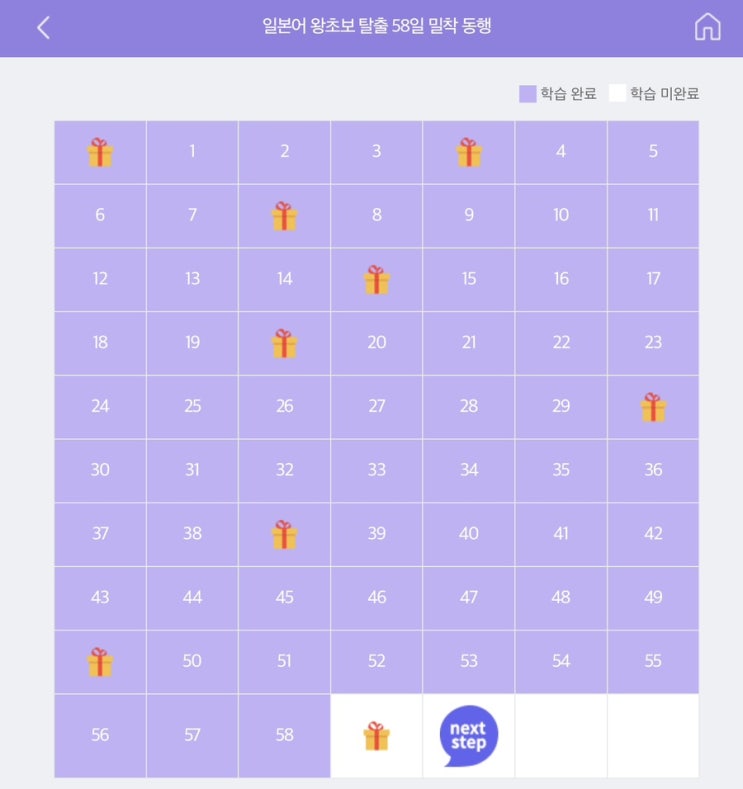Open day 15 lesson
This screenshot has width=743, height=789.
pyautogui.click(x=469, y=279)
